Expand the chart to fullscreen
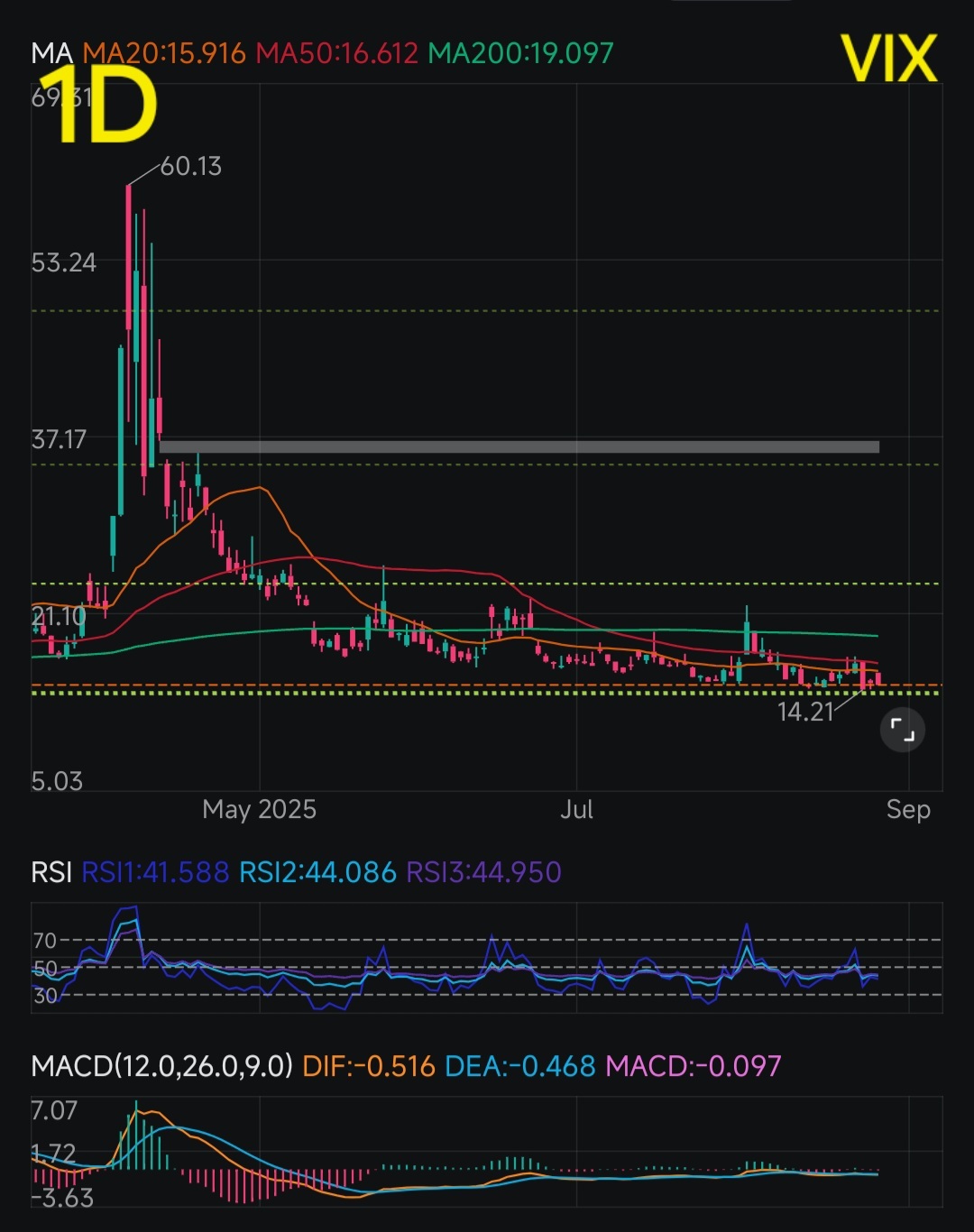Viewport: 974px width, 1232px height. 903,730
